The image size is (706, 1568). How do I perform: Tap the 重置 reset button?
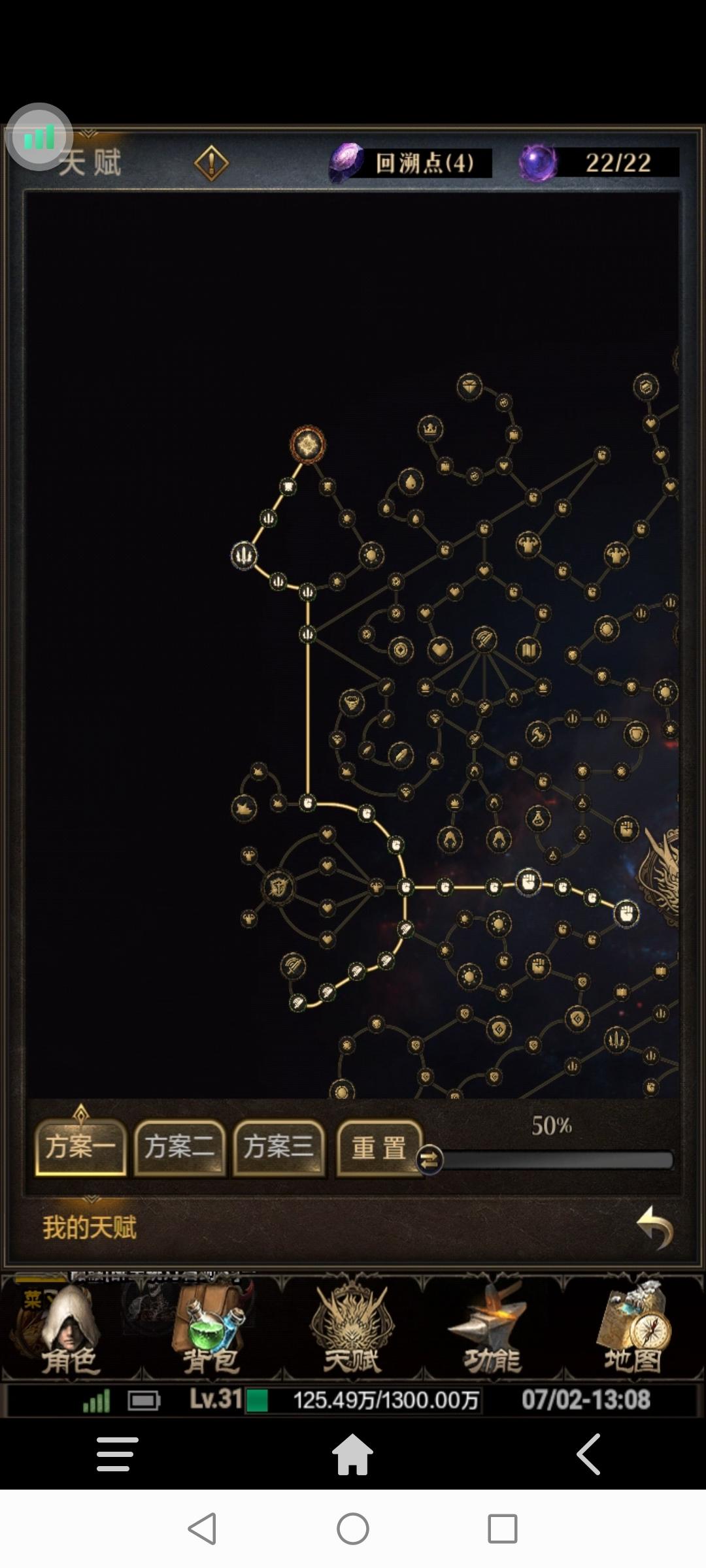(x=379, y=1148)
